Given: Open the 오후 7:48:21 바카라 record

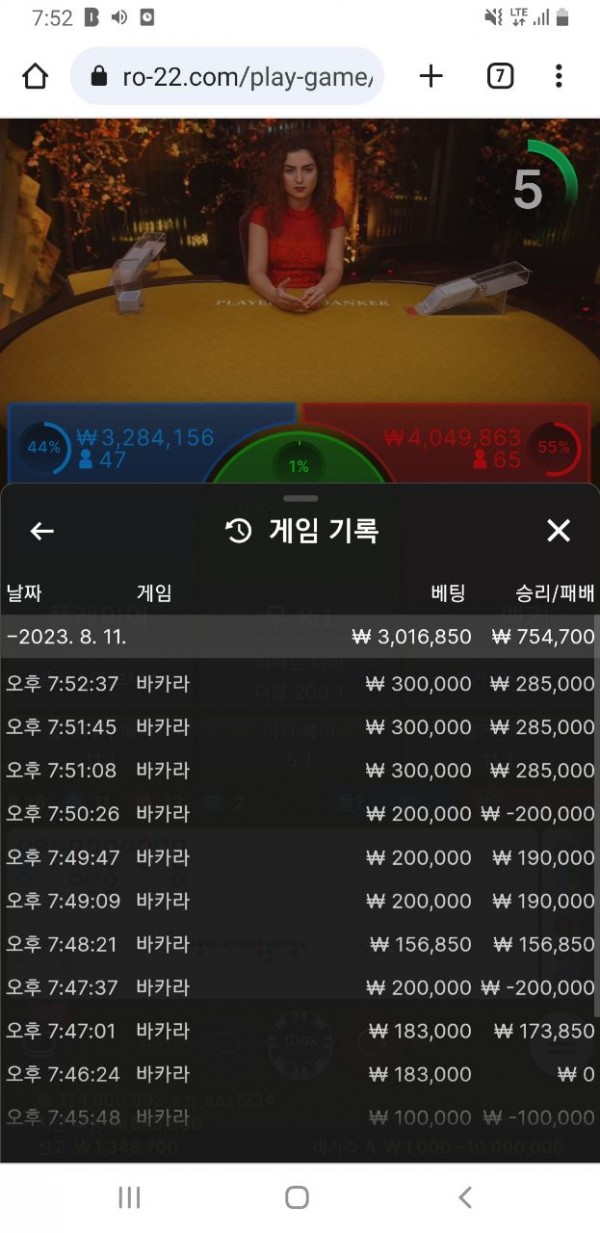Looking at the screenshot, I should click(300, 944).
